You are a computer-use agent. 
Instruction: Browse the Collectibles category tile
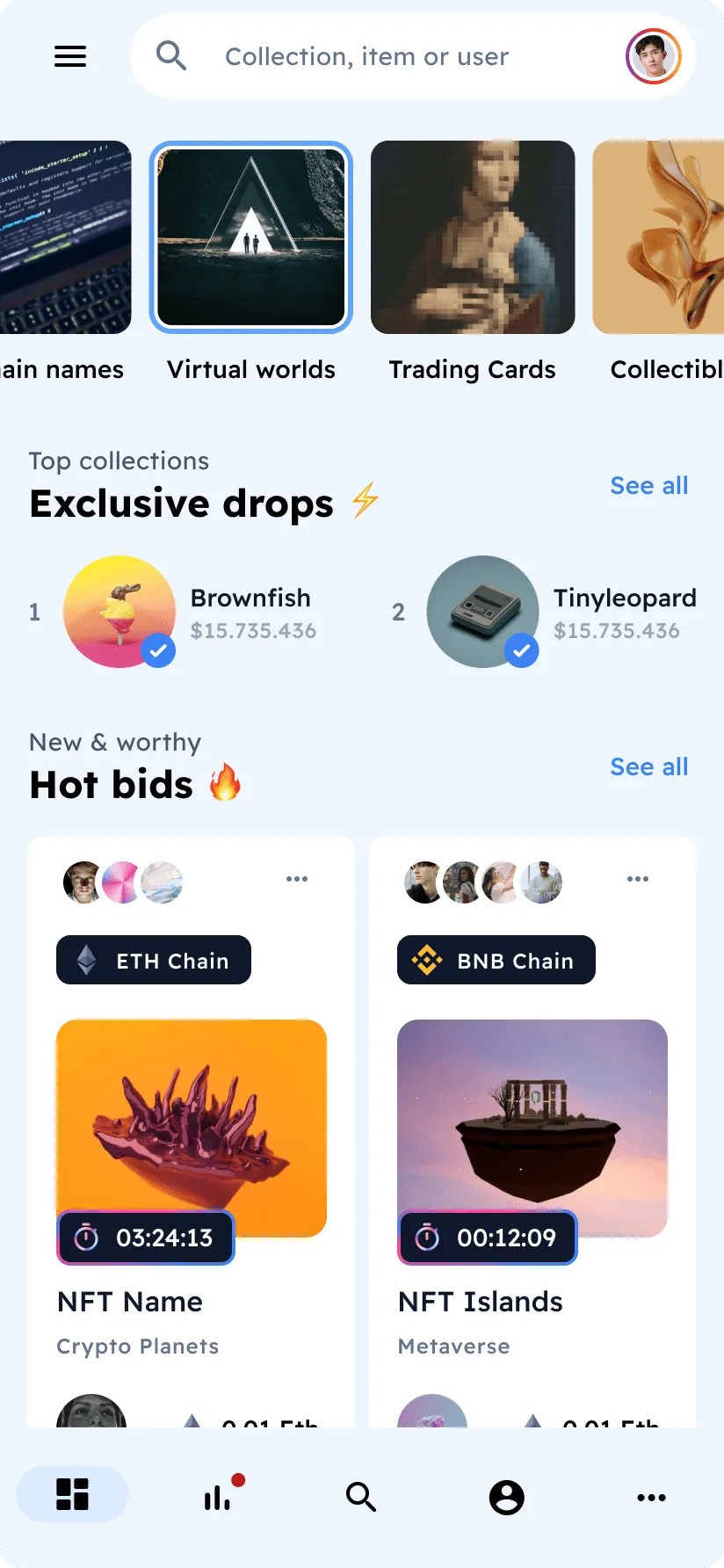pyautogui.click(x=660, y=238)
